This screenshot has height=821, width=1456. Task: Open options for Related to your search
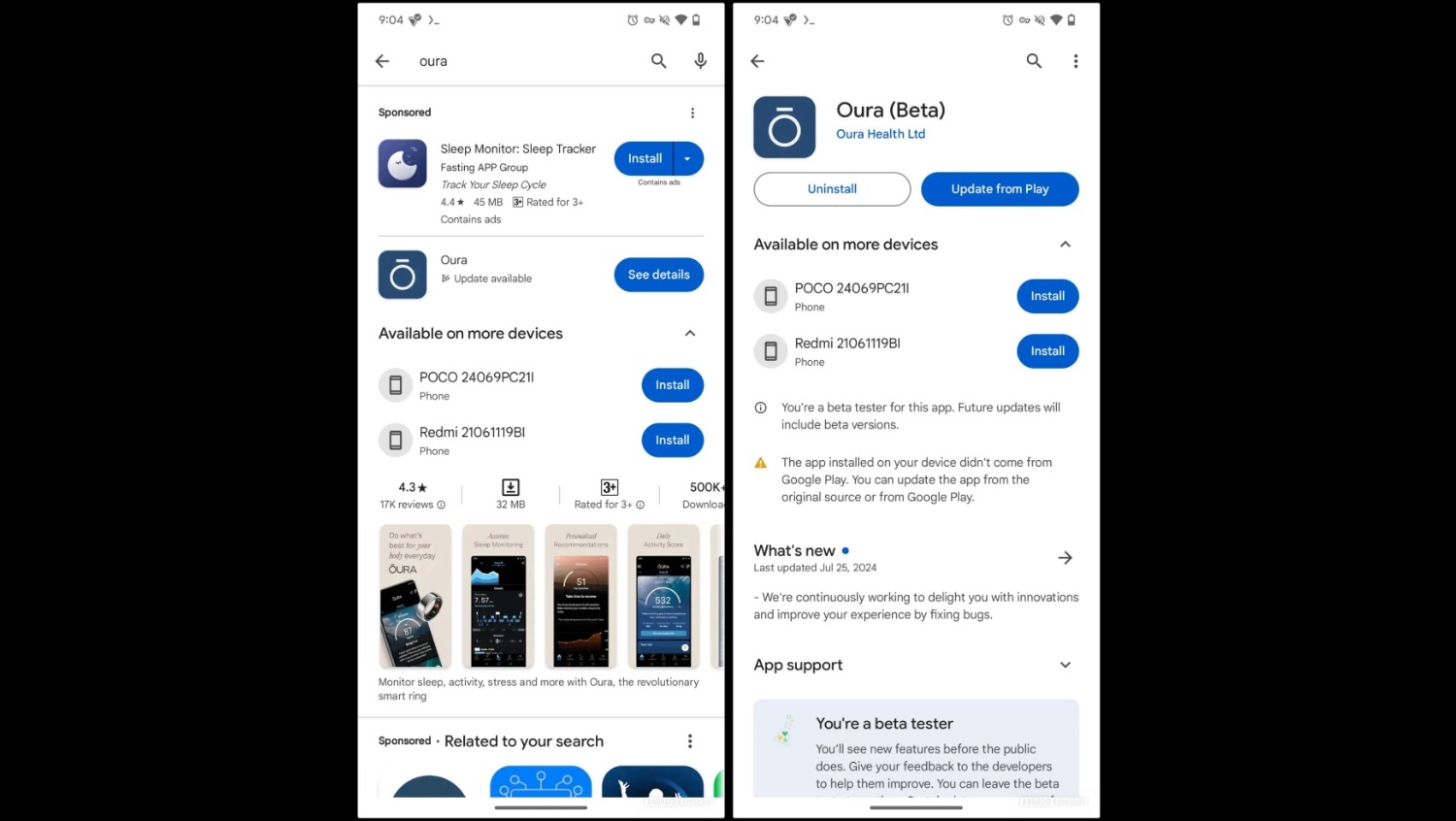tap(690, 741)
